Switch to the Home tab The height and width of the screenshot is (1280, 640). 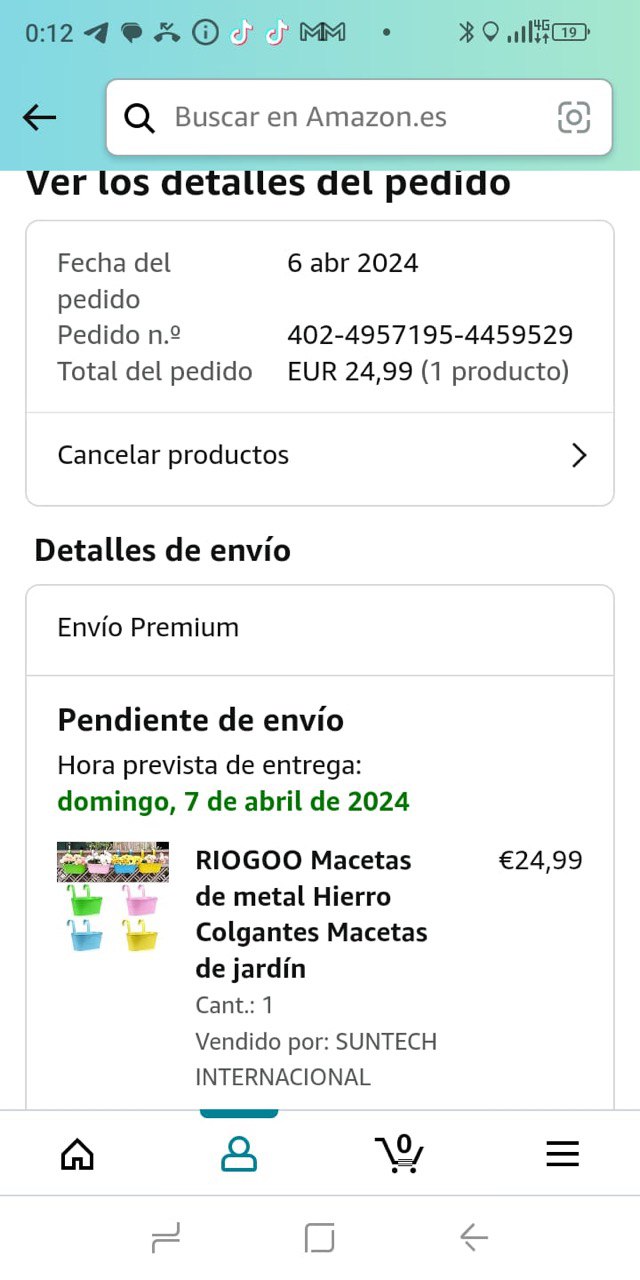pos(78,1154)
